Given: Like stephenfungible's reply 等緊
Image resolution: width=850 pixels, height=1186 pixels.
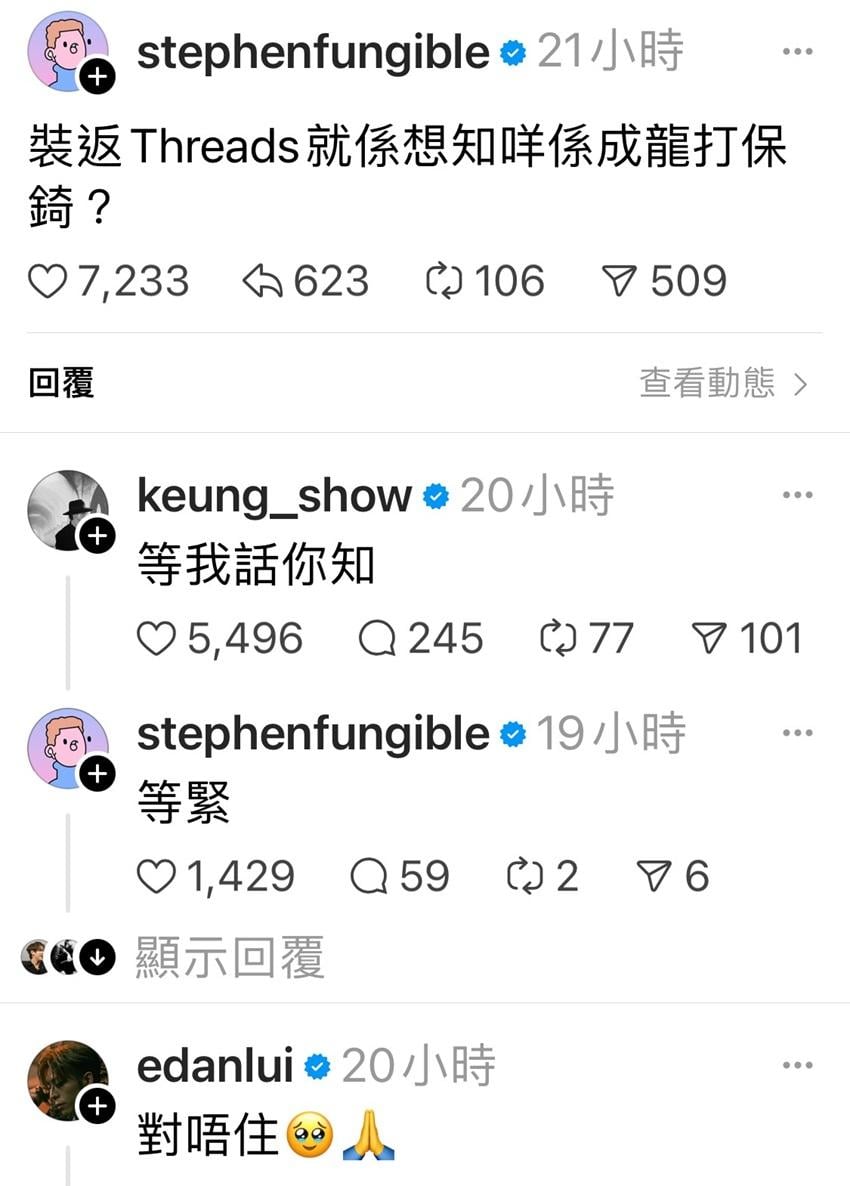Looking at the screenshot, I should 156,877.
